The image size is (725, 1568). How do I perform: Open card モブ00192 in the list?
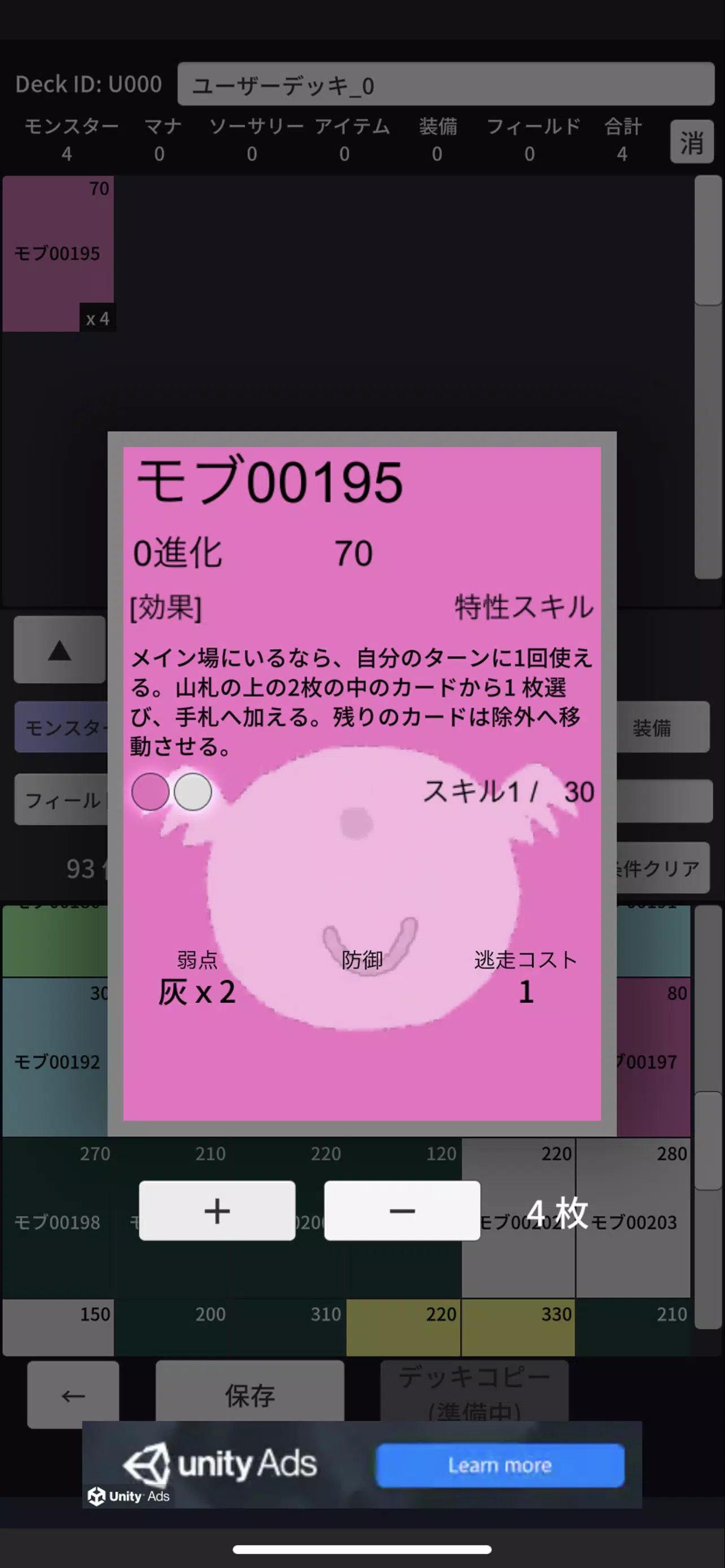pyautogui.click(x=56, y=1062)
